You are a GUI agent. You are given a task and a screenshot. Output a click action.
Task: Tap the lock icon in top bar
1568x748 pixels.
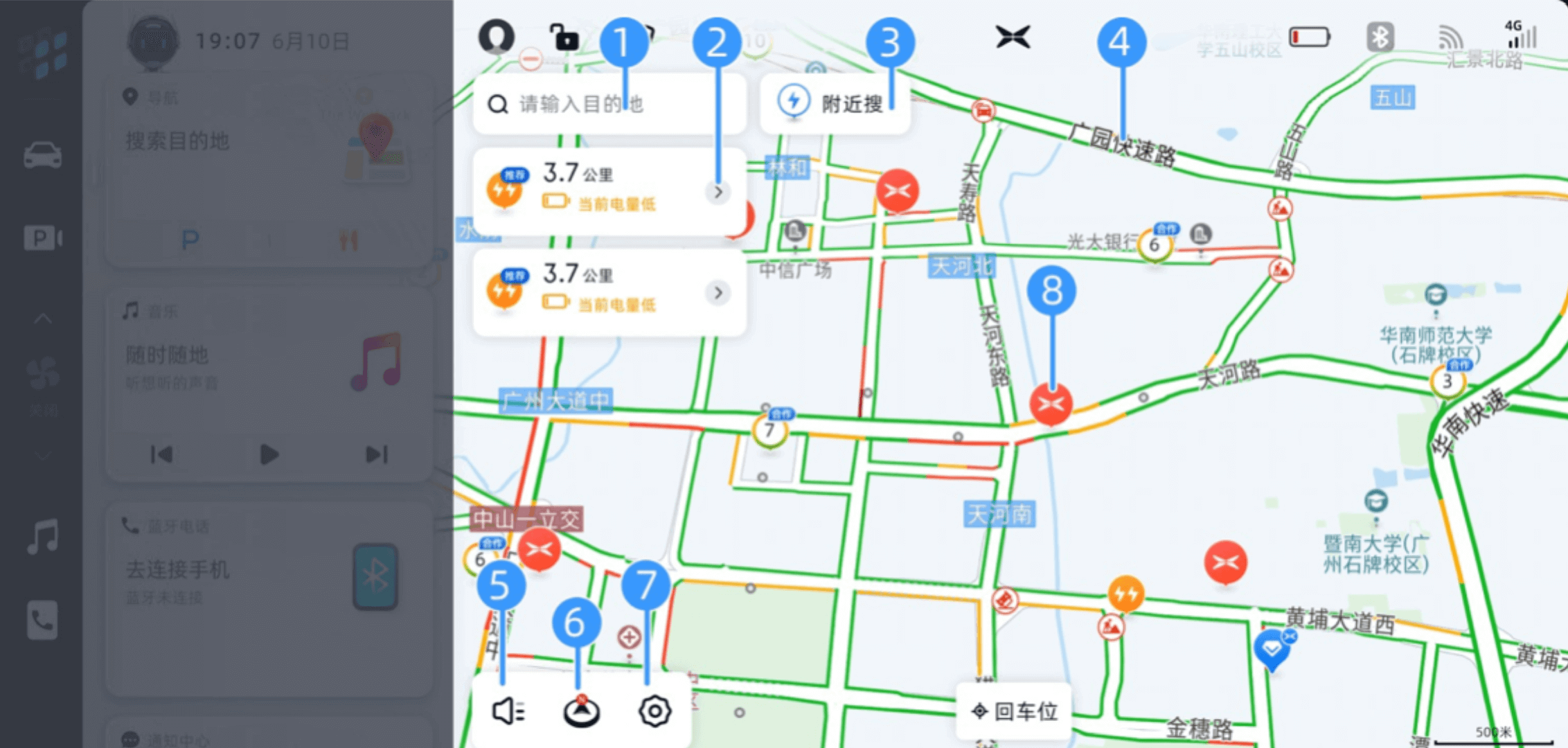pos(564,37)
